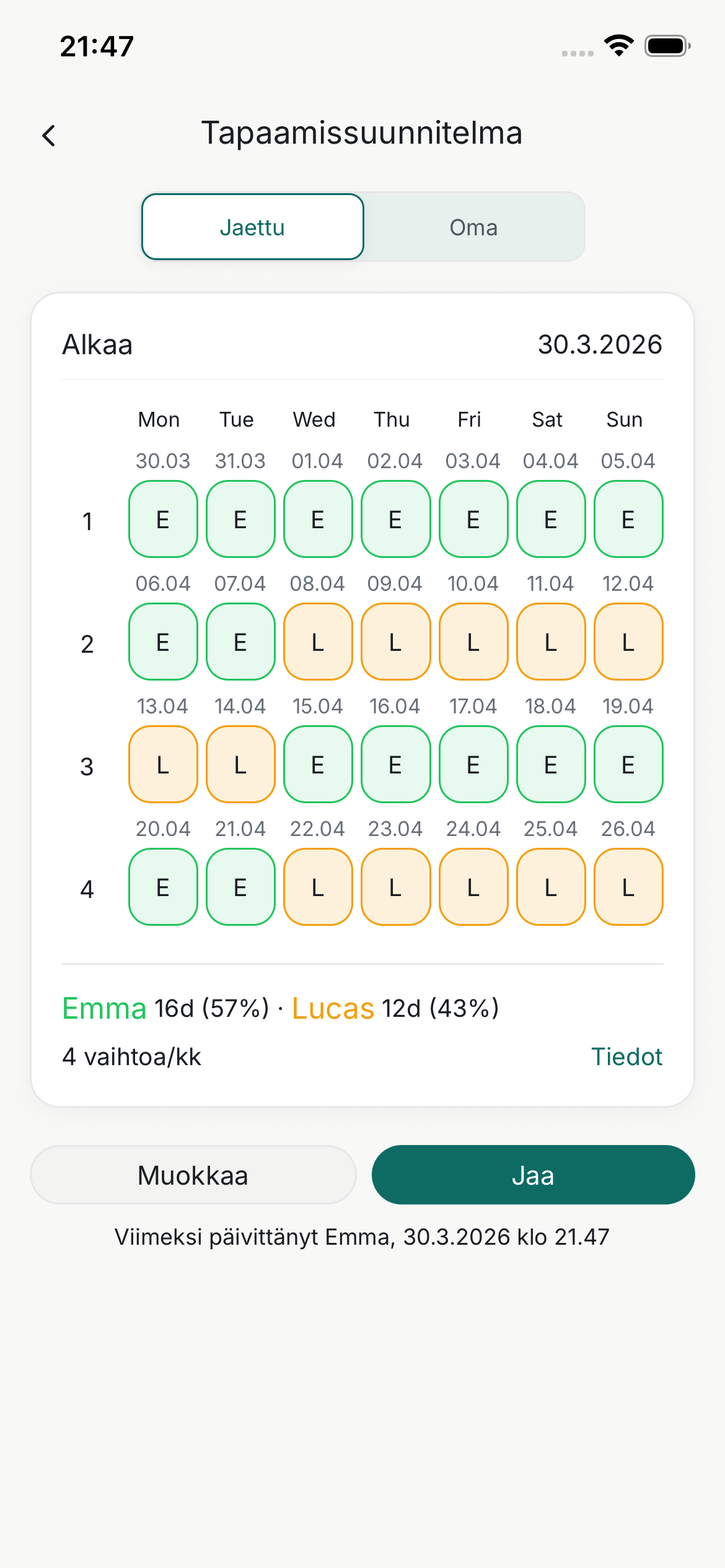Image resolution: width=725 pixels, height=1568 pixels.
Task: Open the start date 30.3.2026 picker
Action: click(x=599, y=345)
